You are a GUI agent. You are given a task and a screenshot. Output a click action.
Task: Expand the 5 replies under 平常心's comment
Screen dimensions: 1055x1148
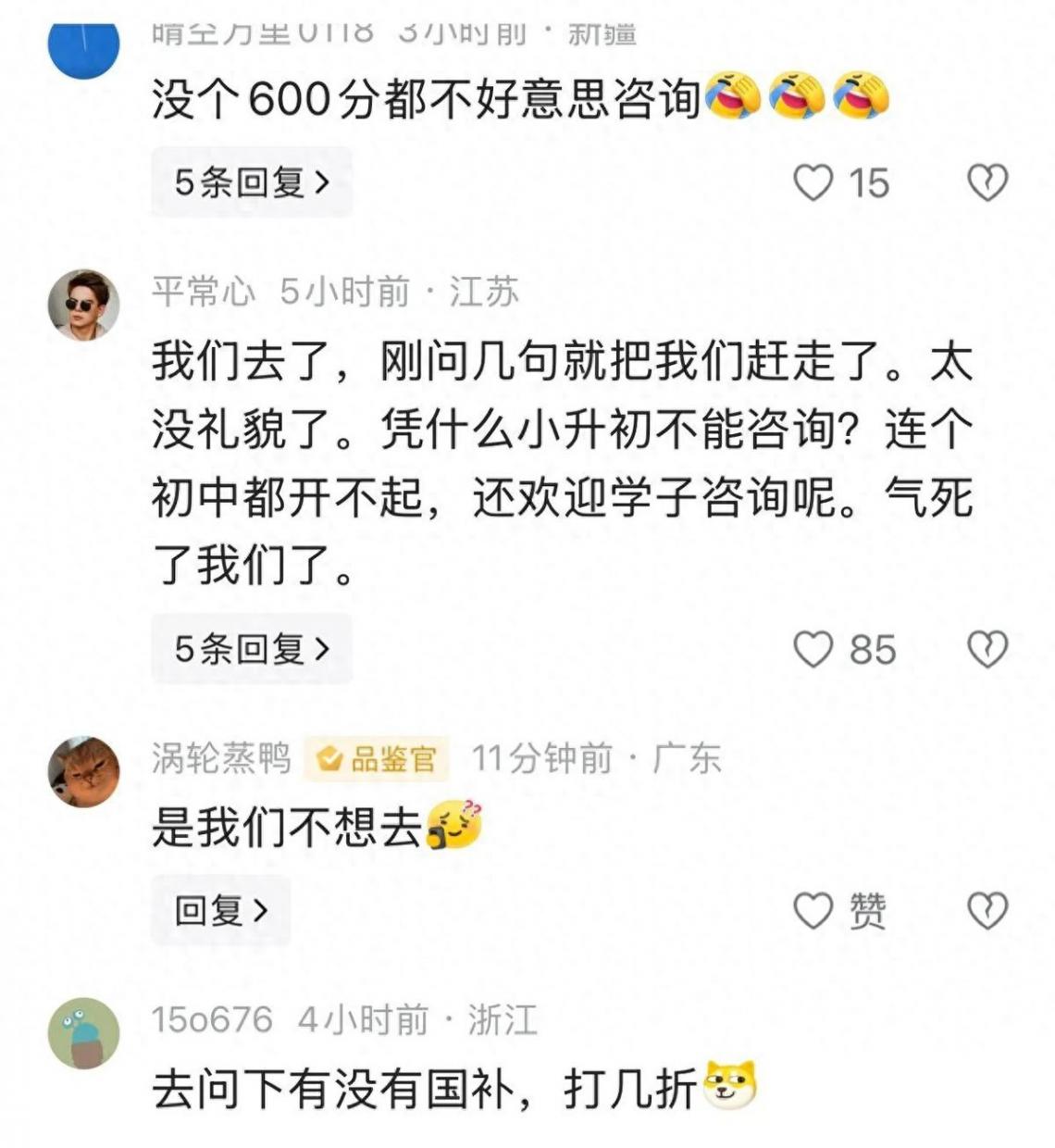click(252, 649)
